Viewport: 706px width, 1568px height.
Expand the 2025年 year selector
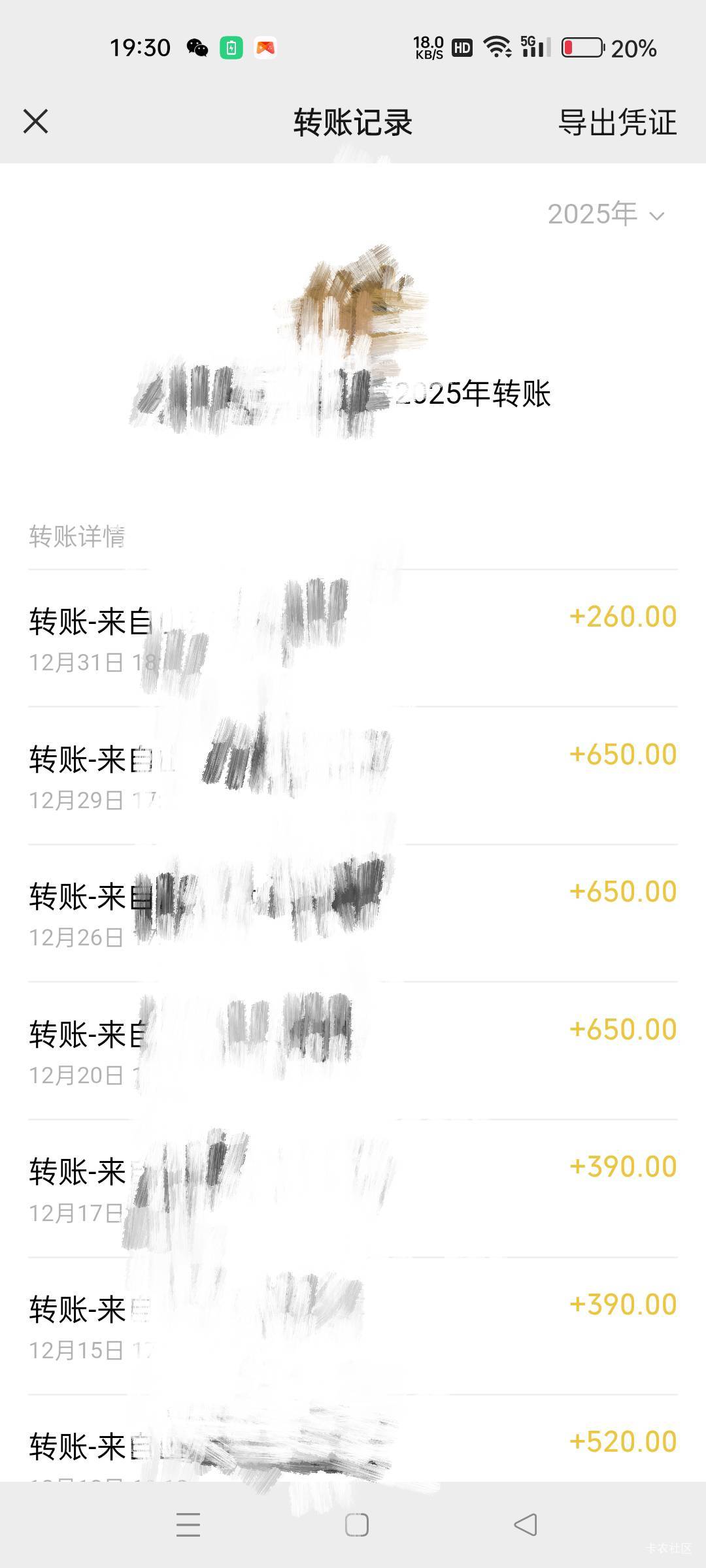tap(606, 214)
